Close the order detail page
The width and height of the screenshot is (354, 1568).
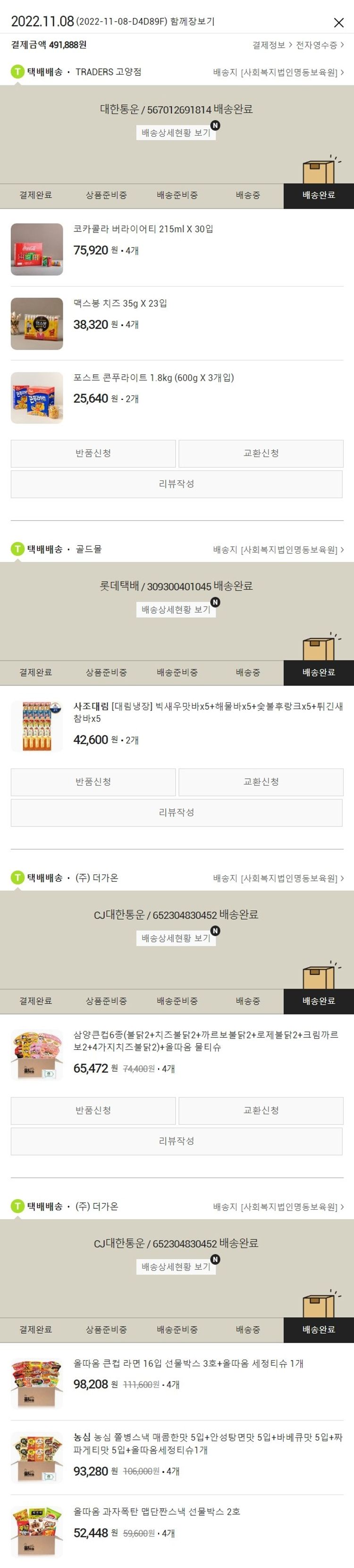339,23
